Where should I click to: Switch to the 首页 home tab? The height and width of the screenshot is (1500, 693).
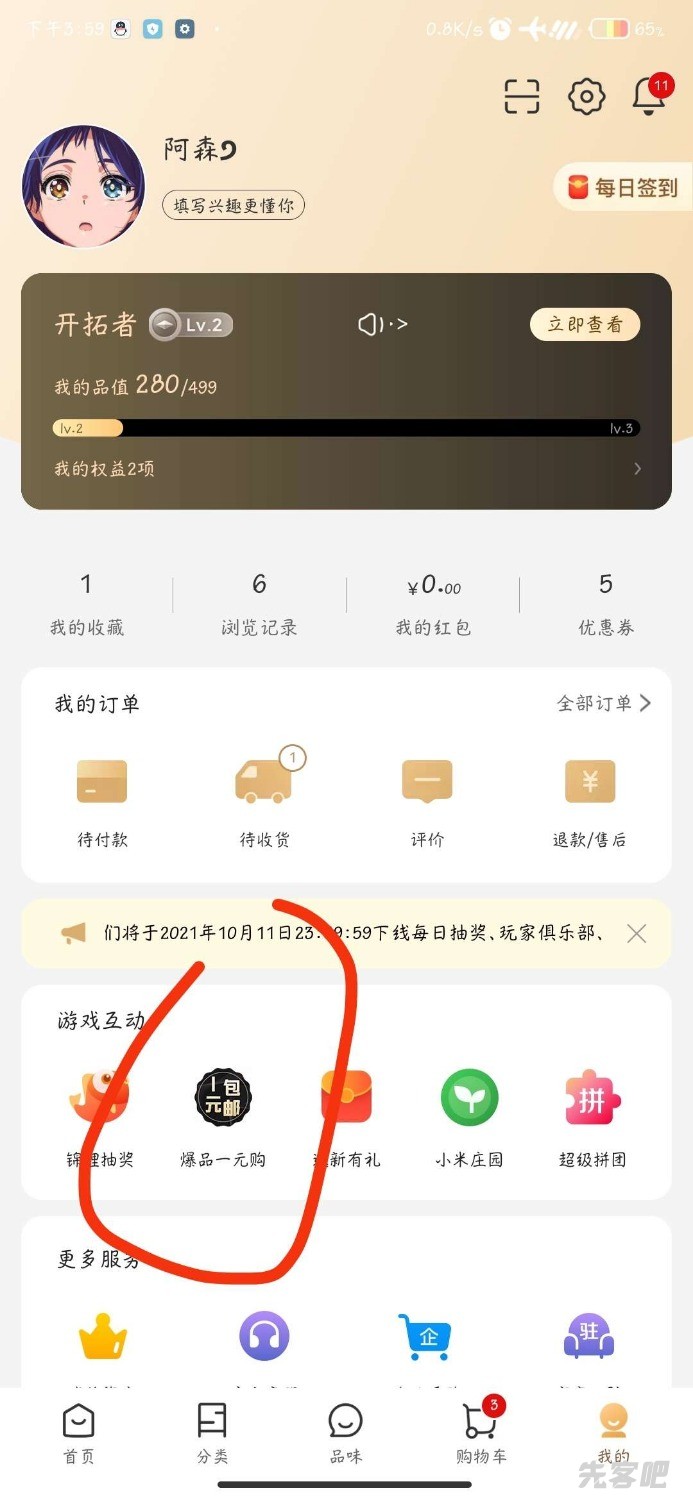tap(78, 1434)
